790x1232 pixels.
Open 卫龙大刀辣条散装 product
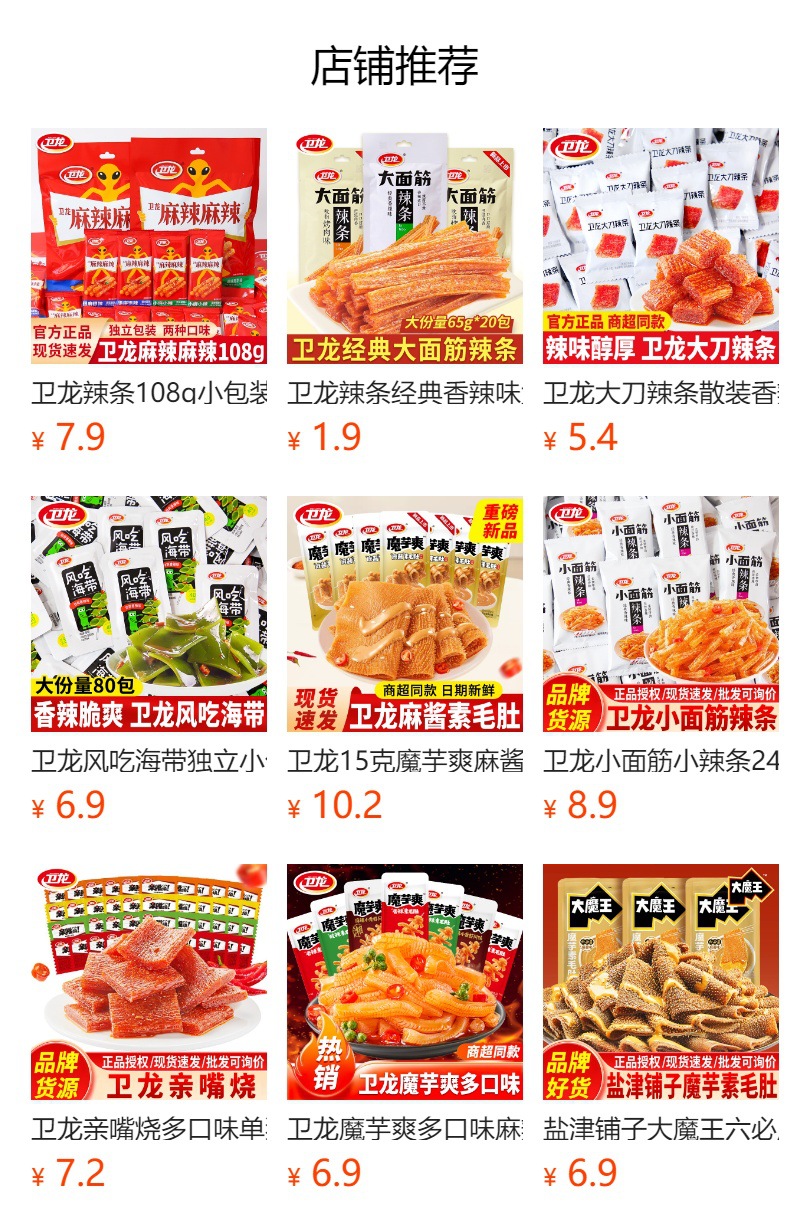click(x=661, y=246)
